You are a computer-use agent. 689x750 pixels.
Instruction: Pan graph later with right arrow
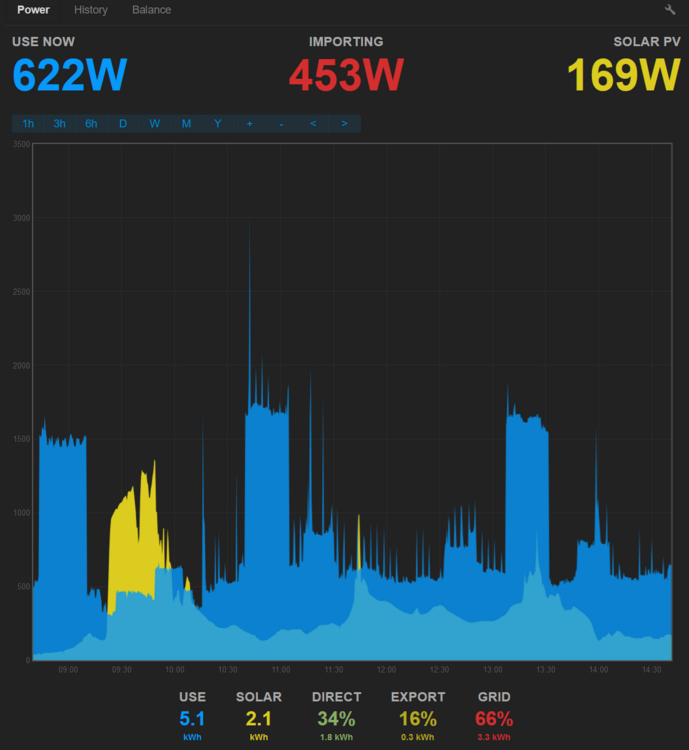coord(344,124)
